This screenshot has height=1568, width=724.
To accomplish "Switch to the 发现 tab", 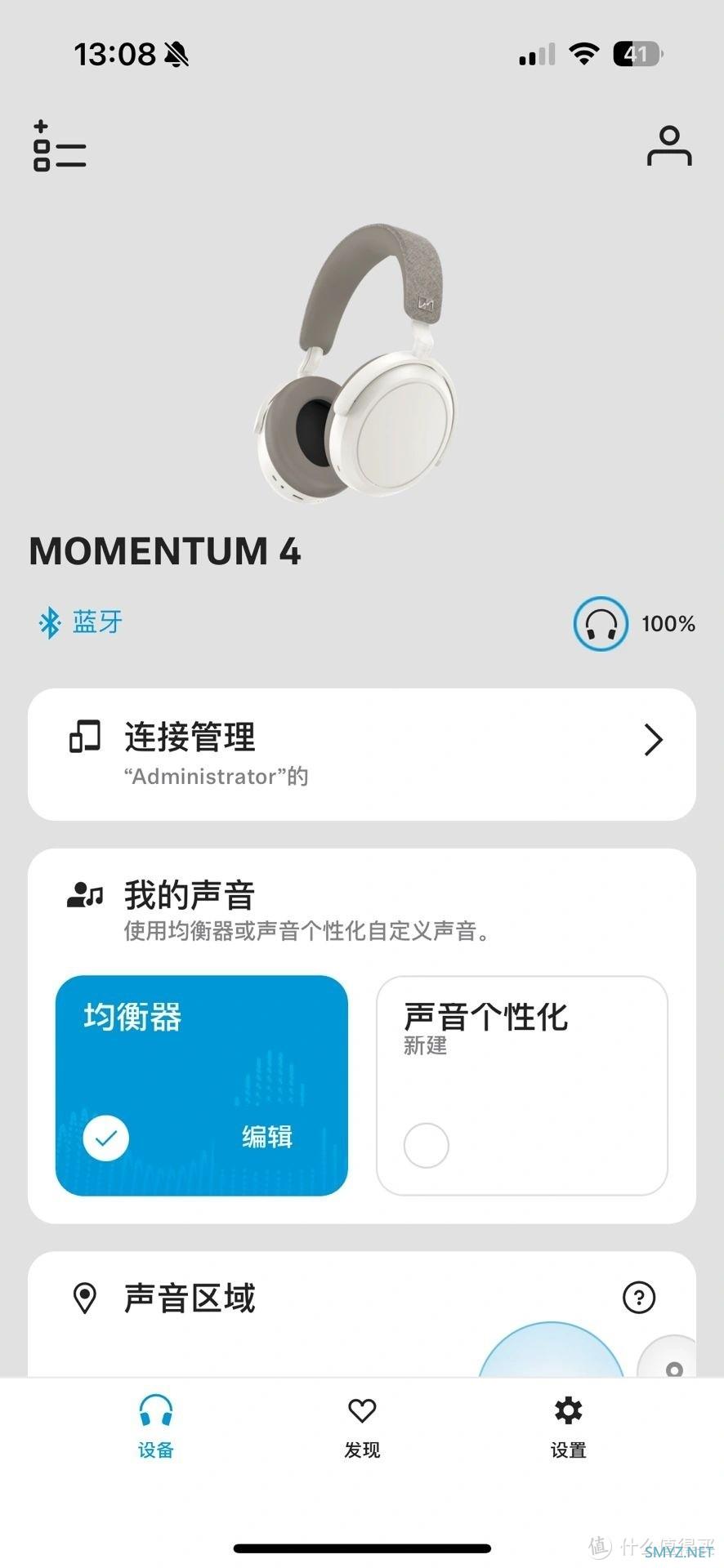I will click(361, 1428).
